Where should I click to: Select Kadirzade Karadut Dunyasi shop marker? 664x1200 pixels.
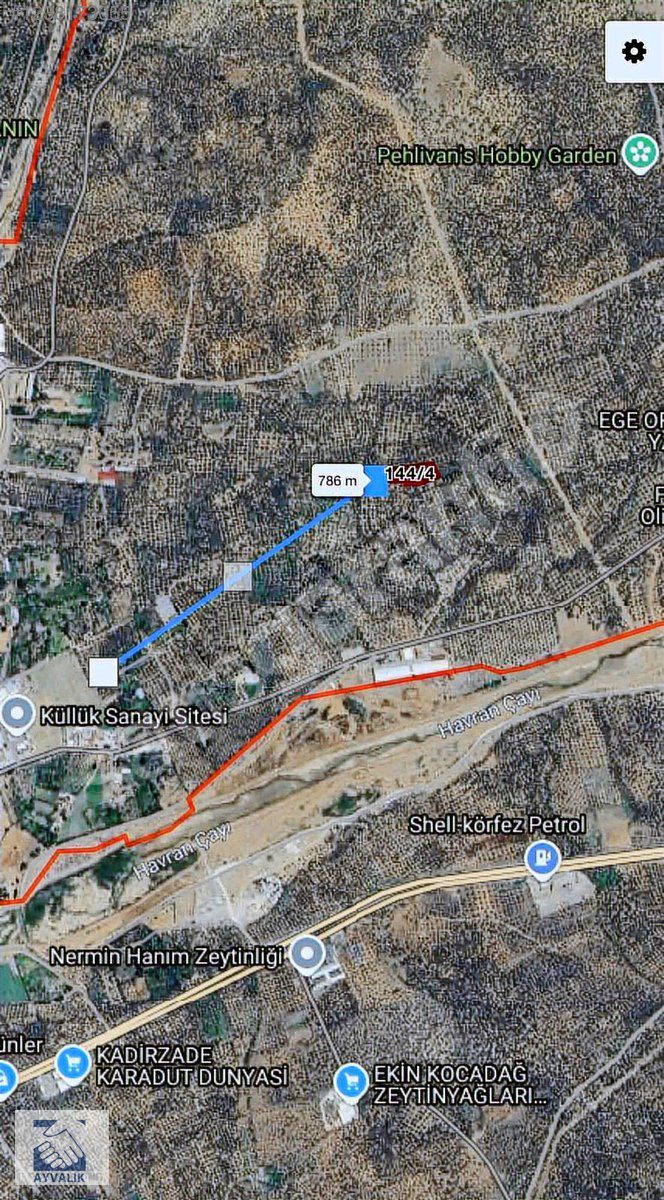tap(72, 1063)
